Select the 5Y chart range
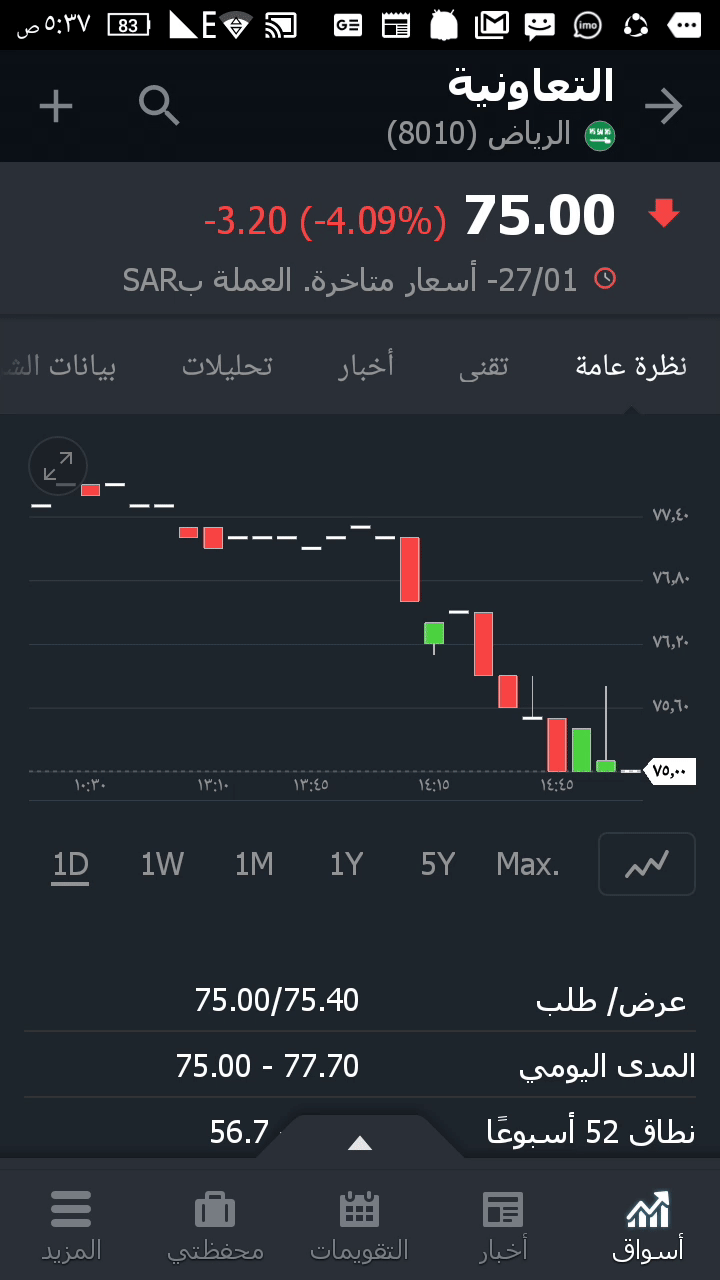The image size is (720, 1280). [438, 864]
